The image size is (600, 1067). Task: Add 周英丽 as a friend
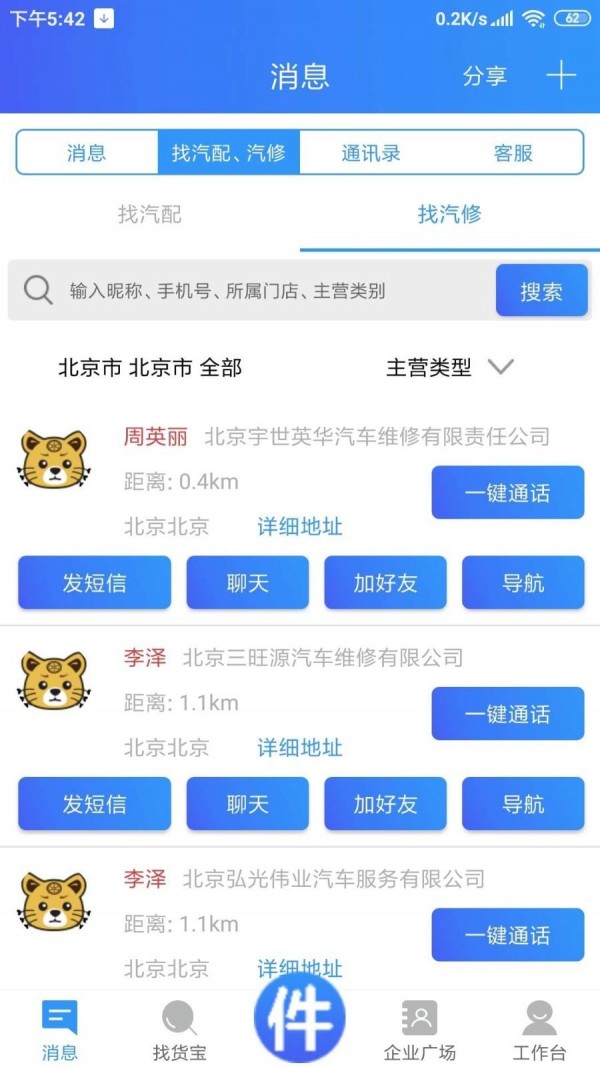[385, 583]
